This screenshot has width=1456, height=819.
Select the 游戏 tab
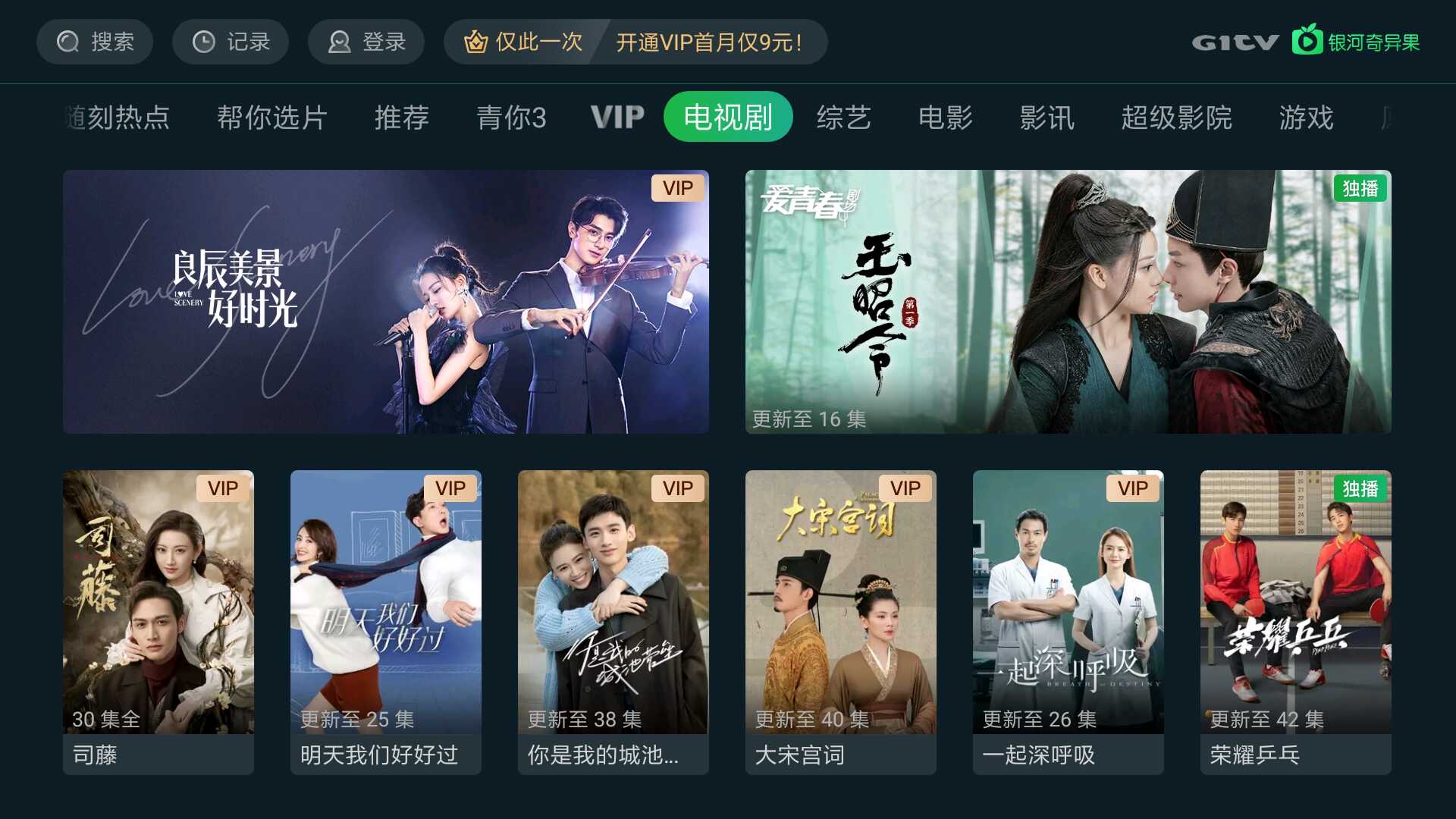click(x=1306, y=118)
